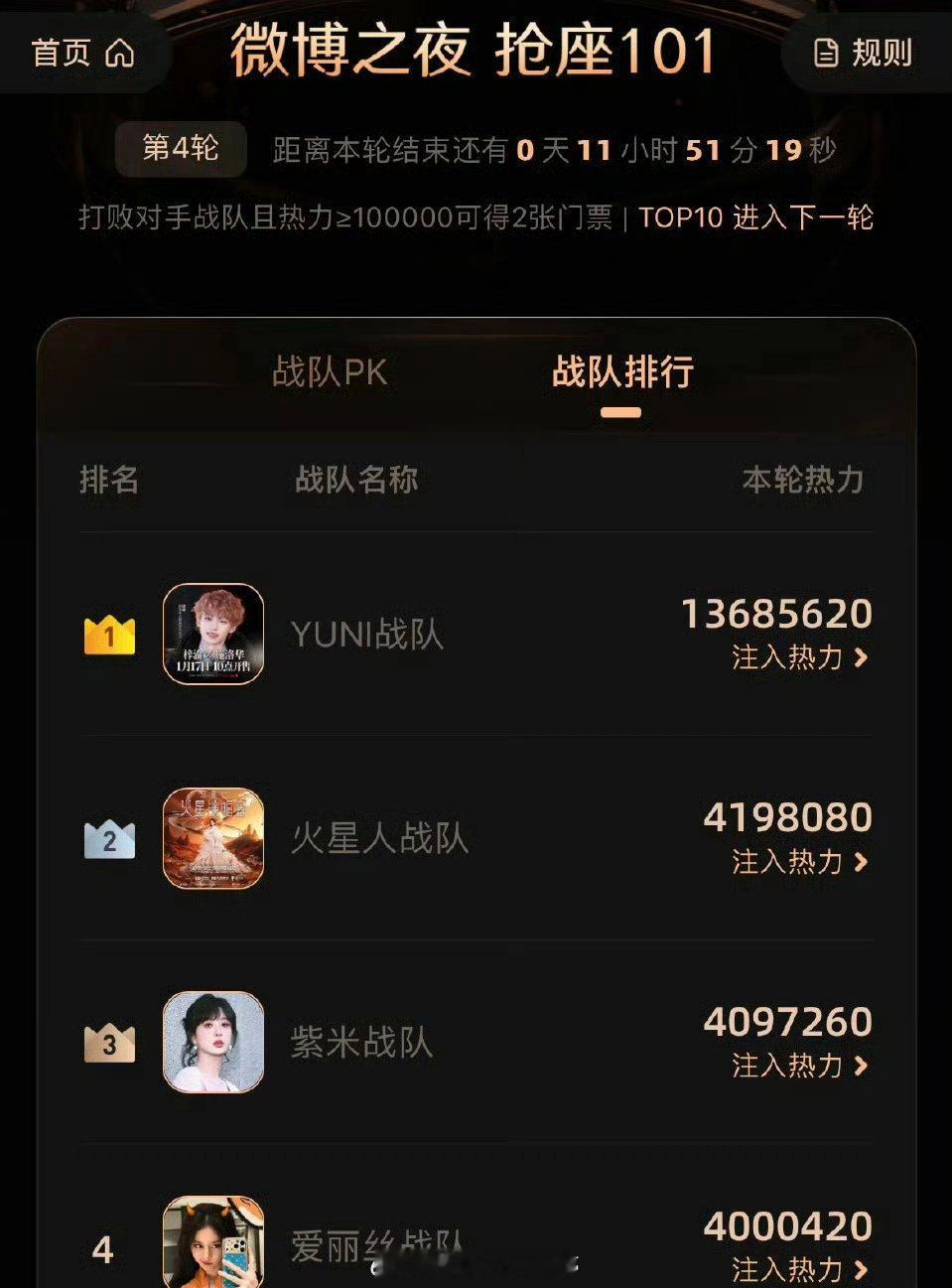The image size is (952, 1288).
Task: Click the silver crown rank 2 icon
Action: (x=109, y=839)
